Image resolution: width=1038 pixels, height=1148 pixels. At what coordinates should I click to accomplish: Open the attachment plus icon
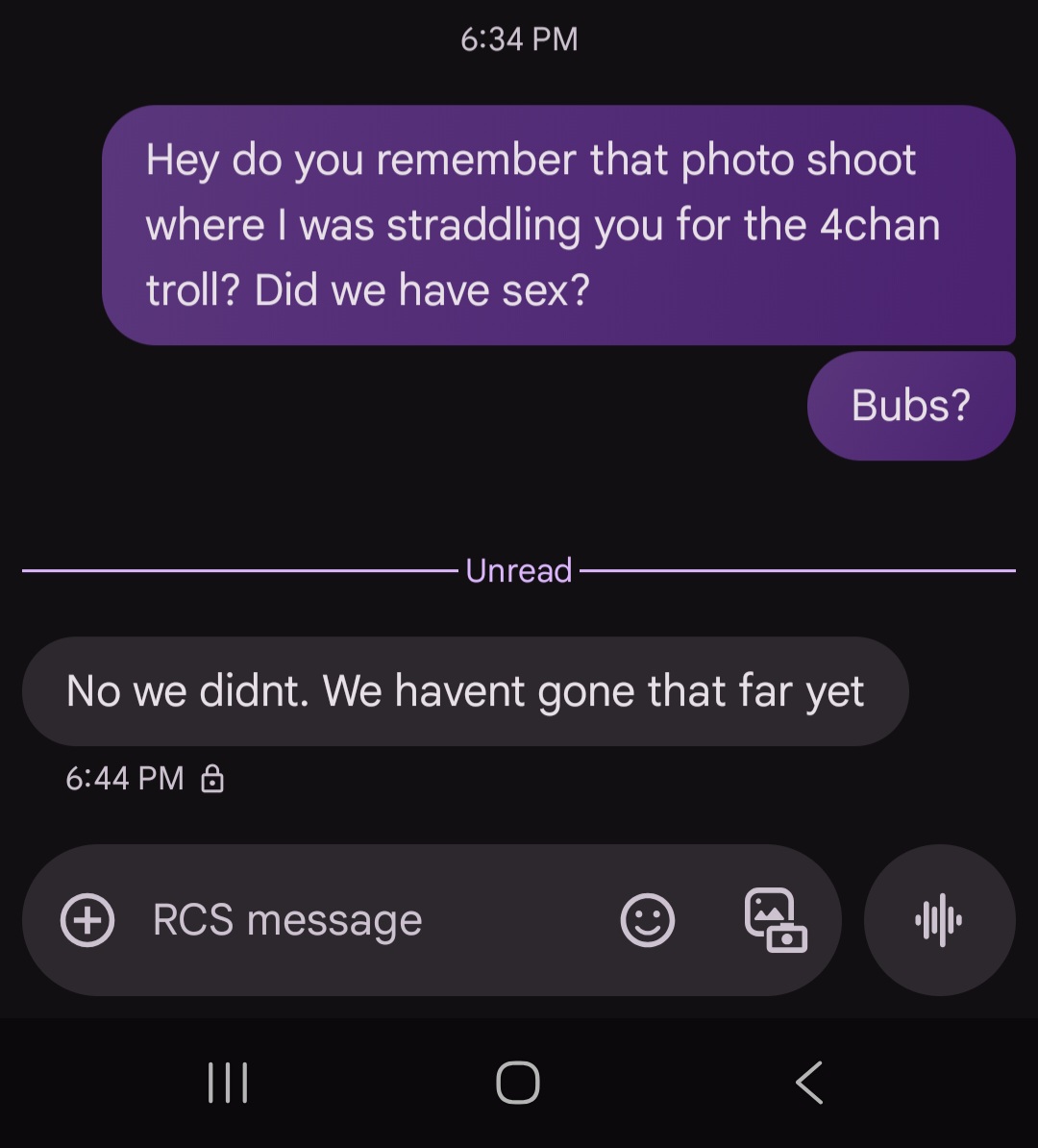[87, 920]
